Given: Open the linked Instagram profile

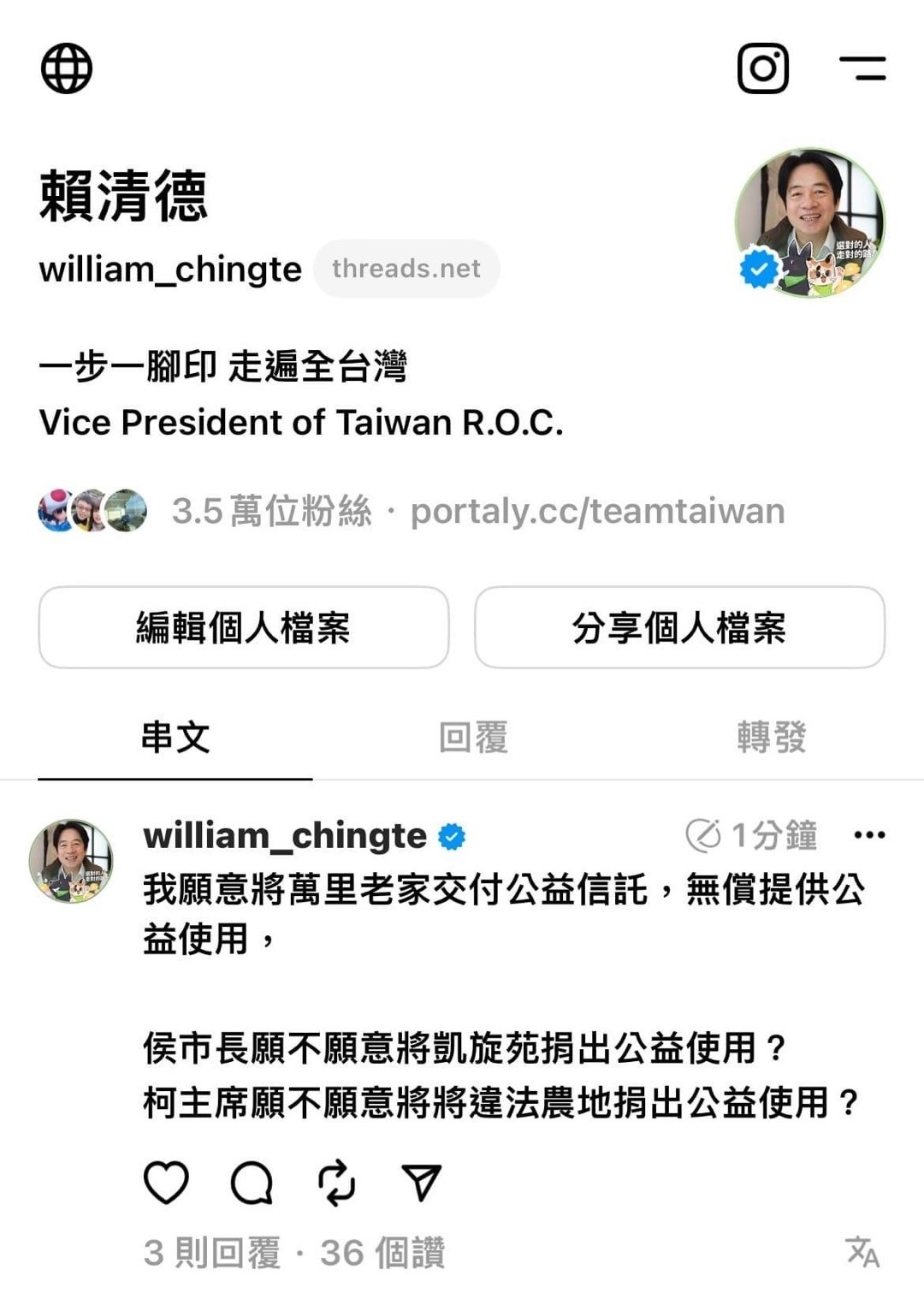Looking at the screenshot, I should 762,68.
